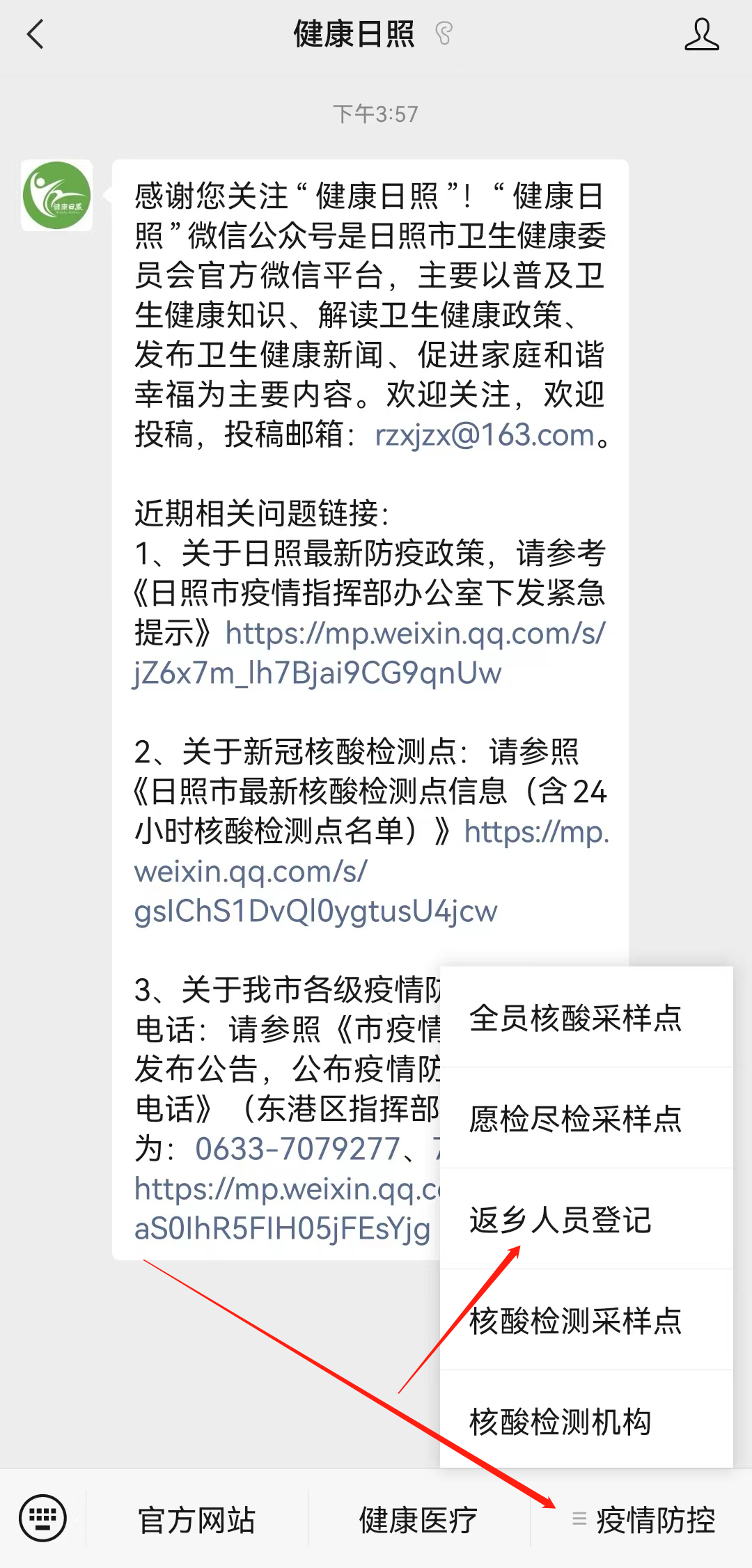The image size is (752, 1568).
Task: Choose 愿检尽检采样点 menu option
Action: 575,1119
